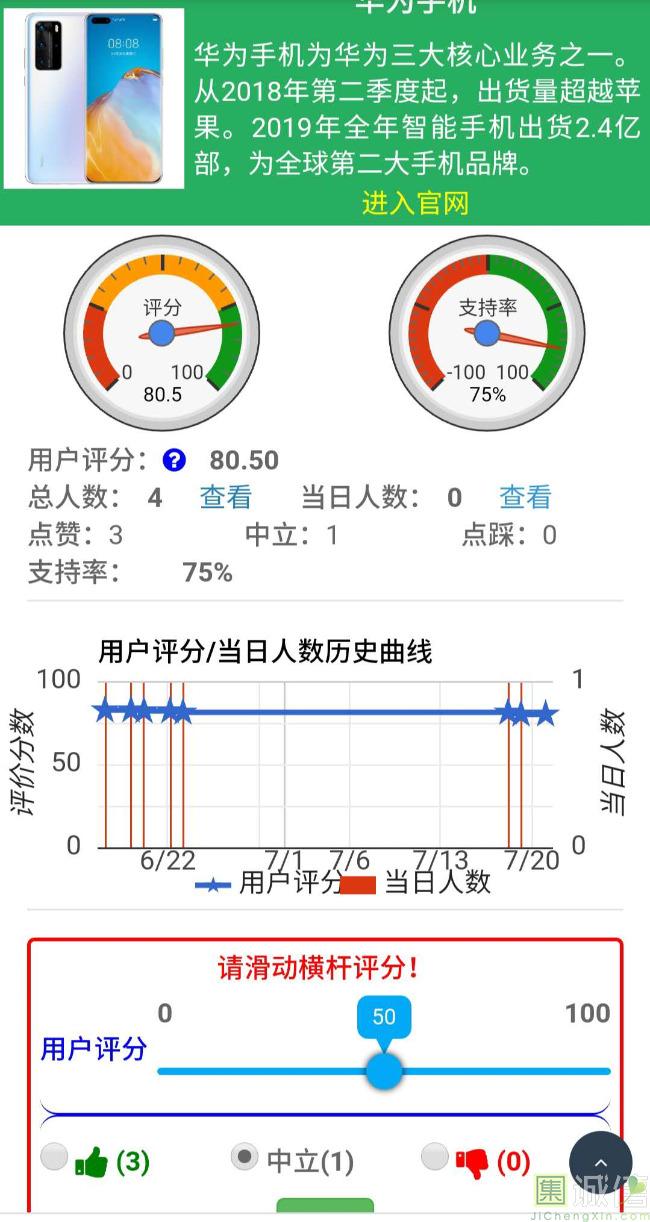Select the thumbs-up radio option (3)
650x1222 pixels.
coord(55,1158)
